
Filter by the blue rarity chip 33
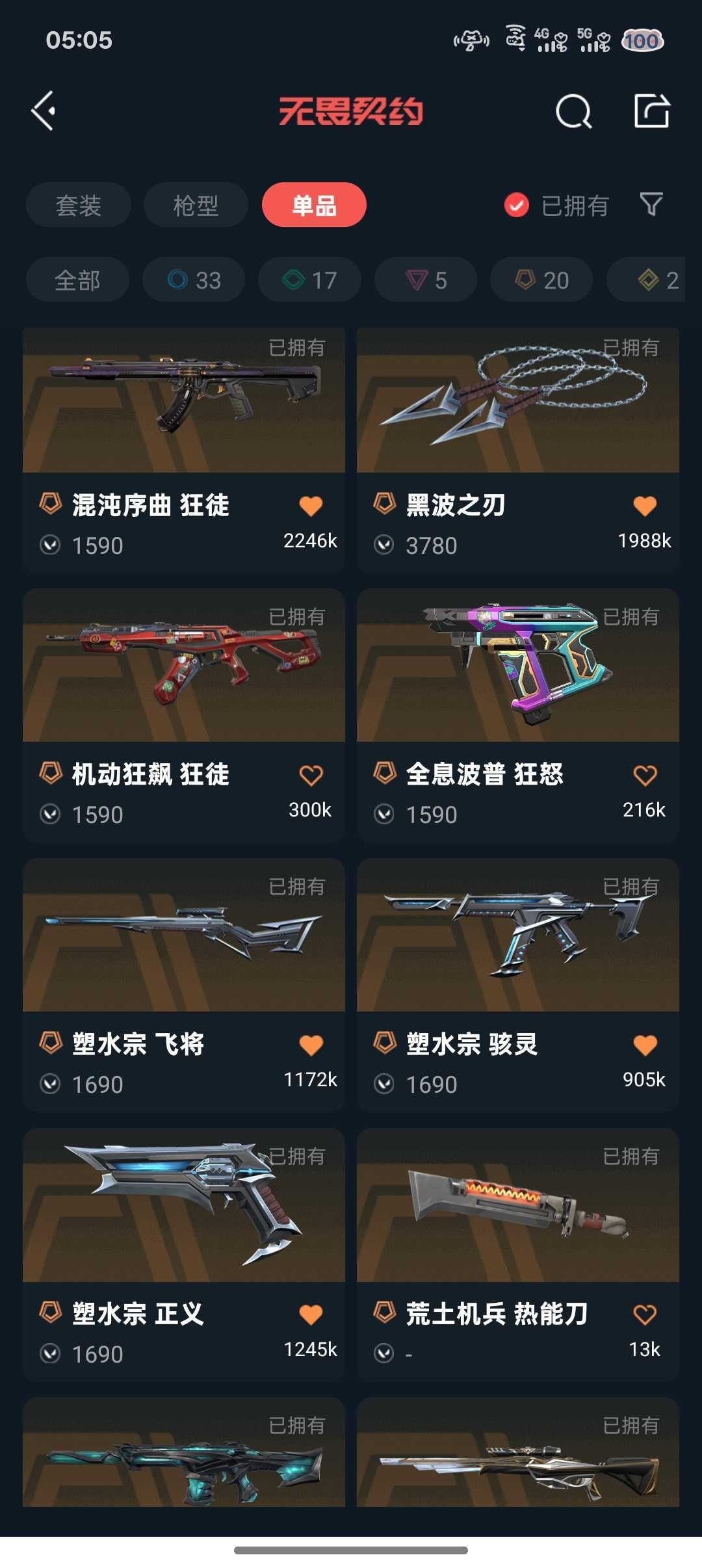click(194, 280)
